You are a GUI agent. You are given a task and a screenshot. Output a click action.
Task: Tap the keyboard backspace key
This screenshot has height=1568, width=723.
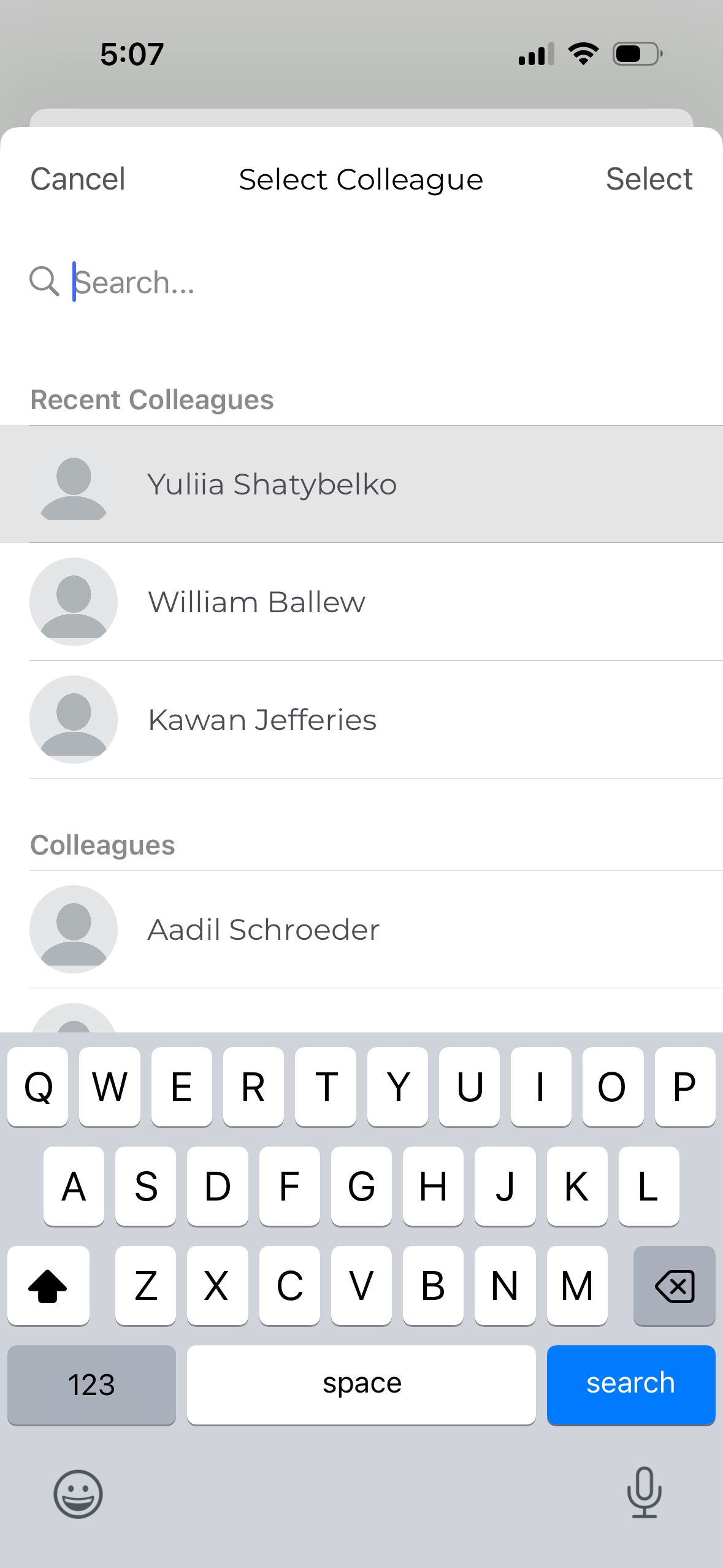[674, 1285]
